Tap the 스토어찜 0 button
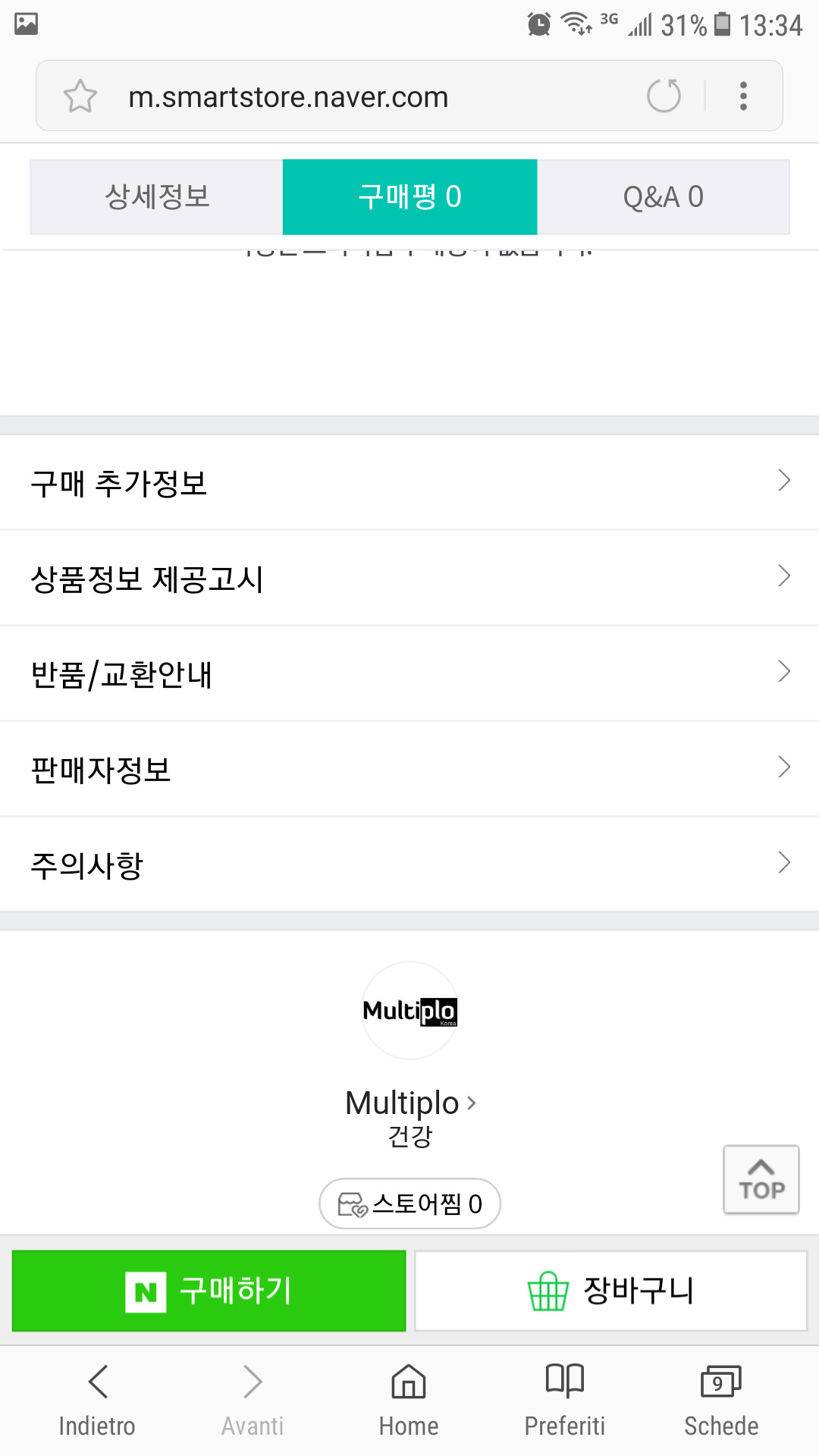The image size is (819, 1456). click(409, 1203)
